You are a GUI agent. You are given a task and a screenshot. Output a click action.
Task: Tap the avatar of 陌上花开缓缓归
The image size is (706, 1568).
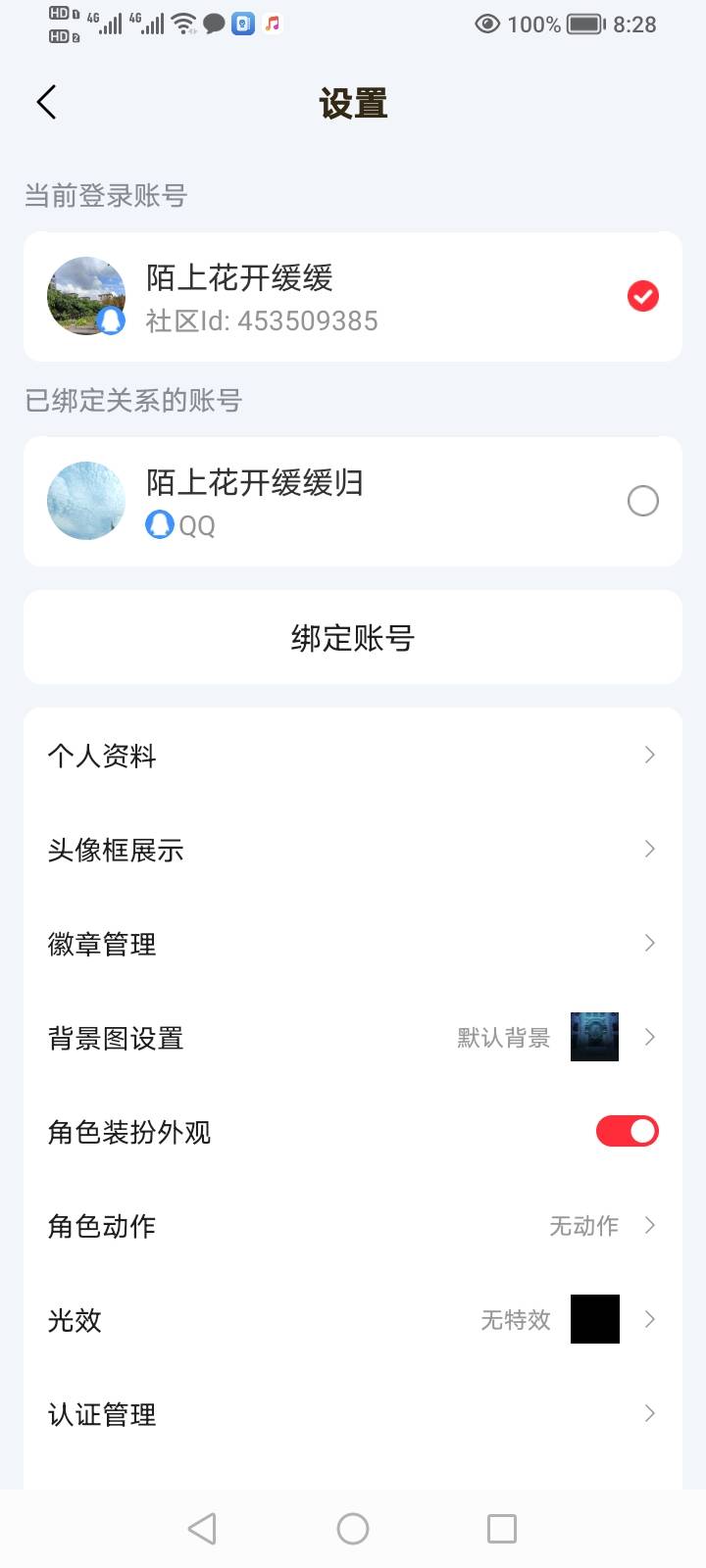point(85,501)
